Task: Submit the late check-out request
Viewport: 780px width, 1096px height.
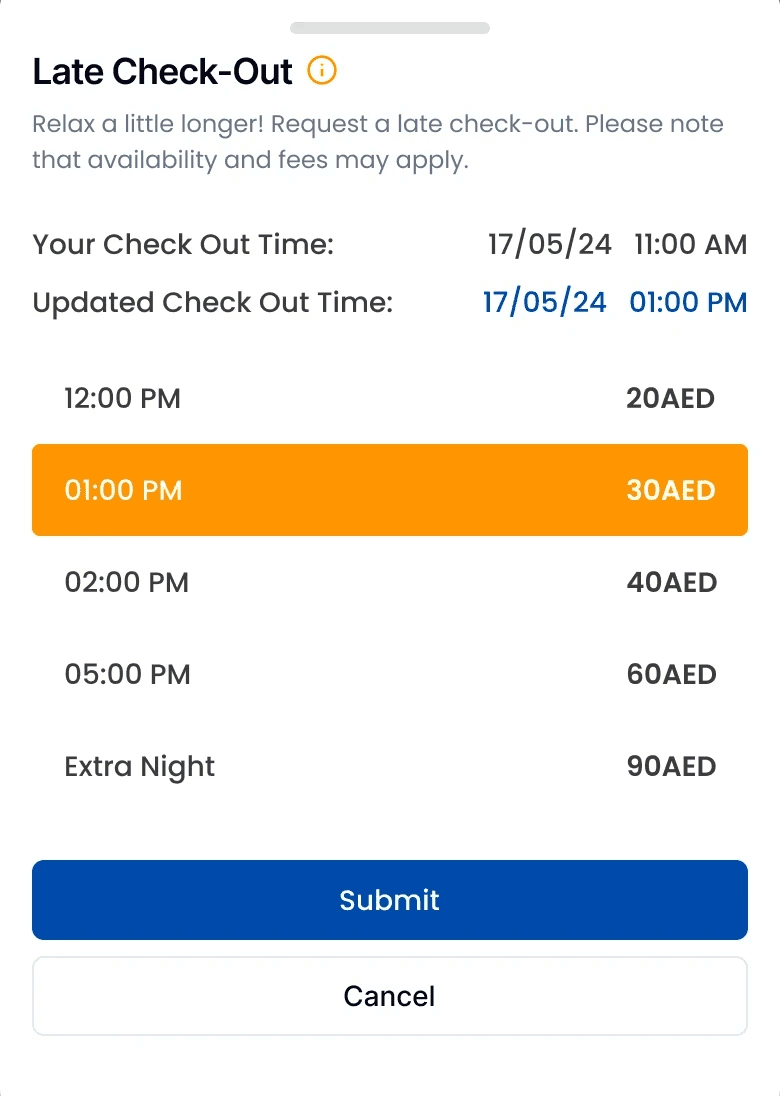Action: click(x=390, y=900)
